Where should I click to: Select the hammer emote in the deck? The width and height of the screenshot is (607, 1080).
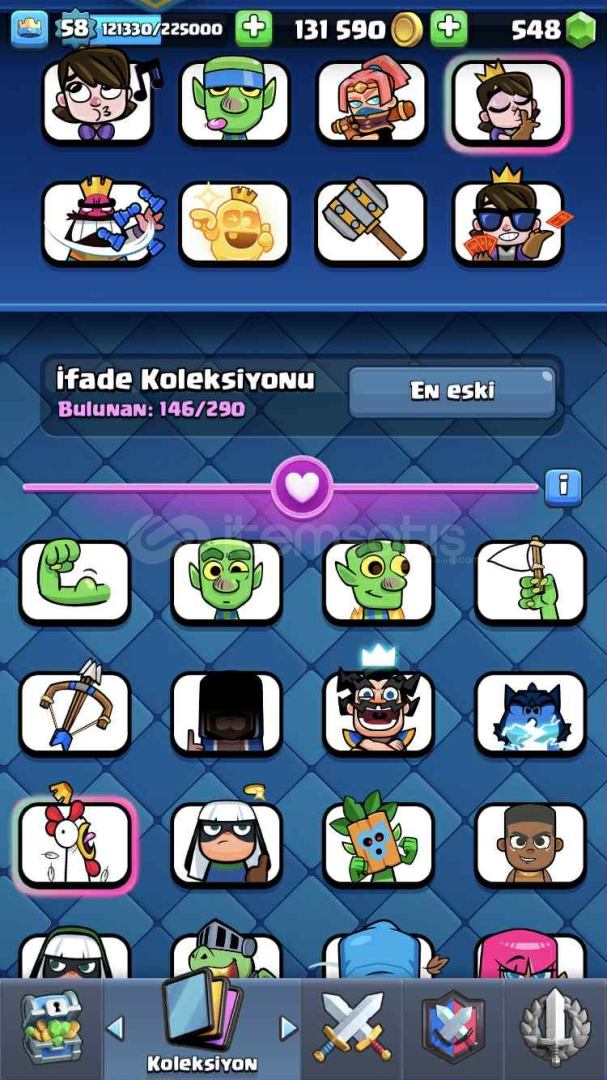click(371, 222)
